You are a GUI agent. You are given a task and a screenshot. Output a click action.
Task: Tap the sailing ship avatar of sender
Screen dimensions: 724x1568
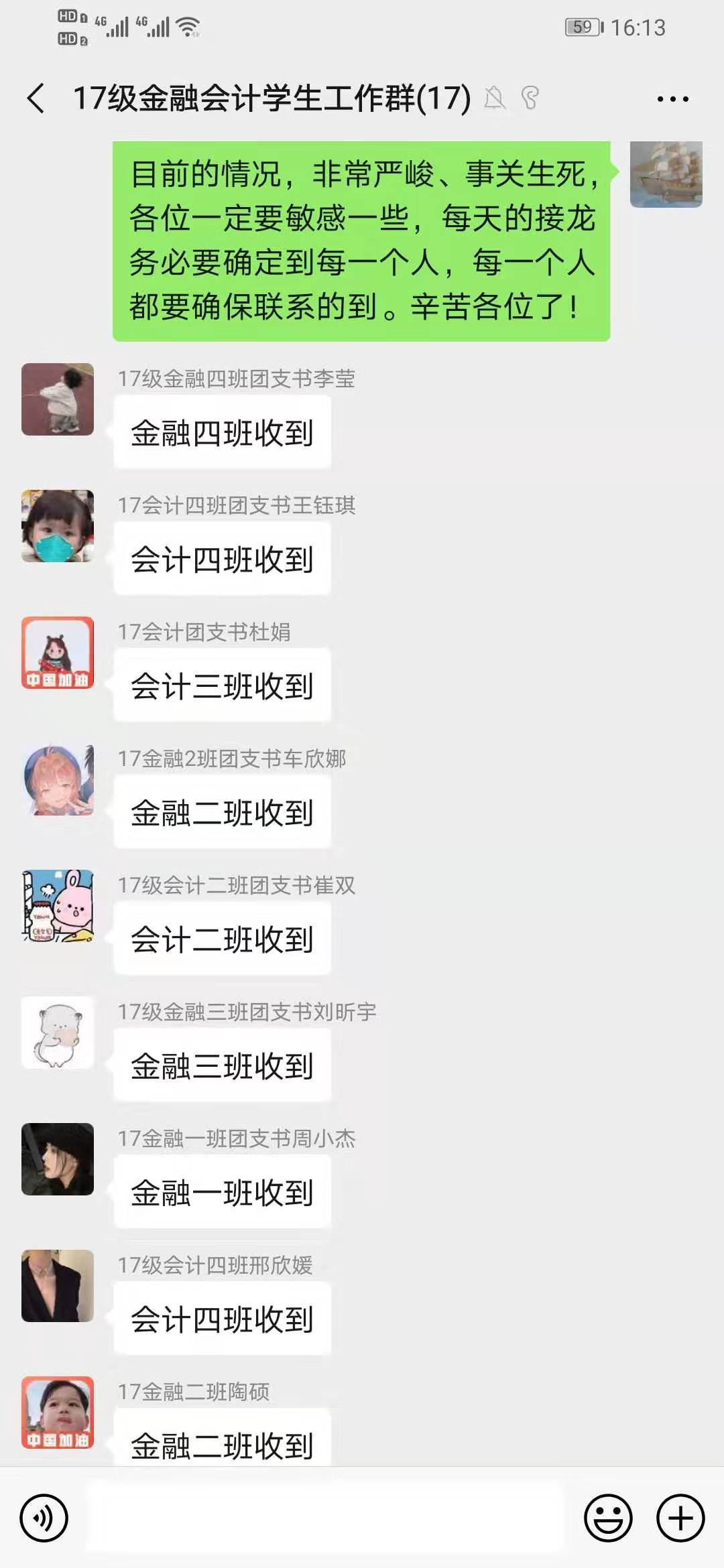(x=666, y=174)
